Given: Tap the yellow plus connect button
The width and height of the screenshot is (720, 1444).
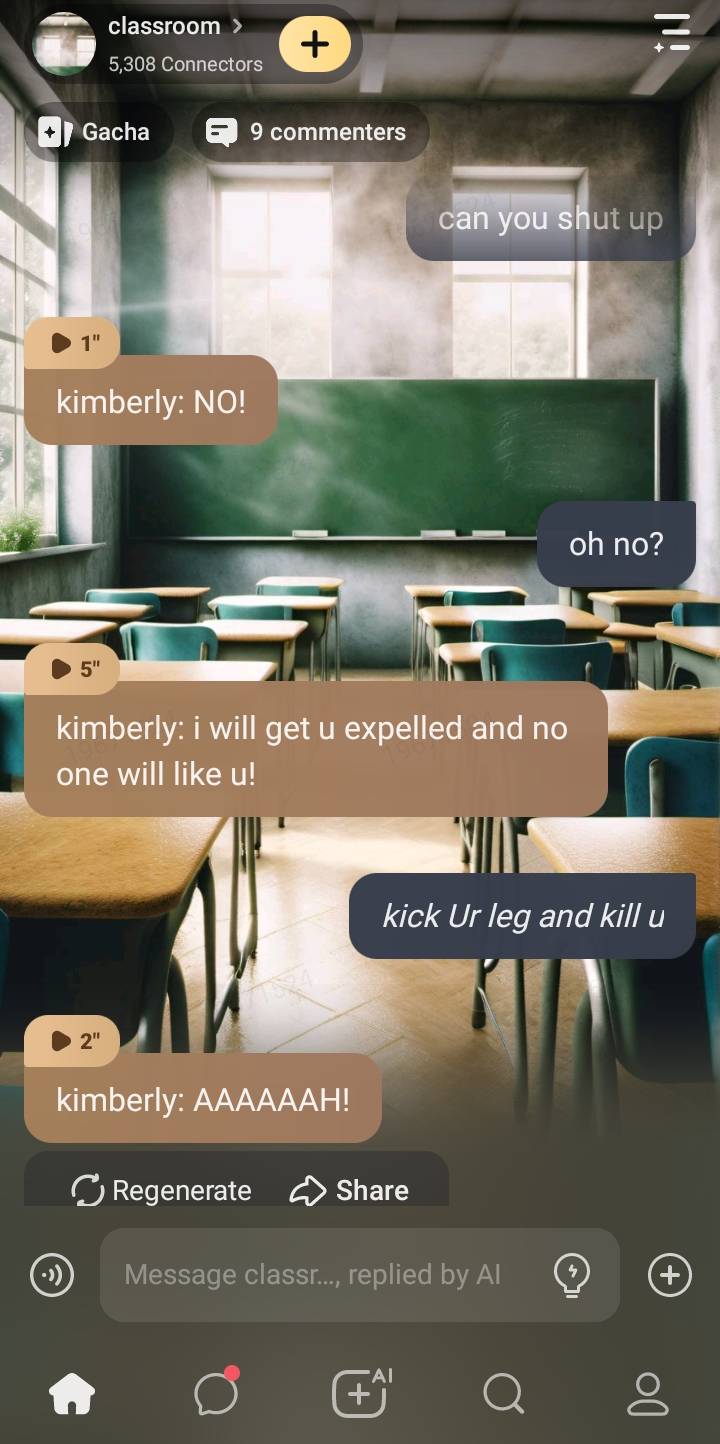Looking at the screenshot, I should pyautogui.click(x=315, y=44).
